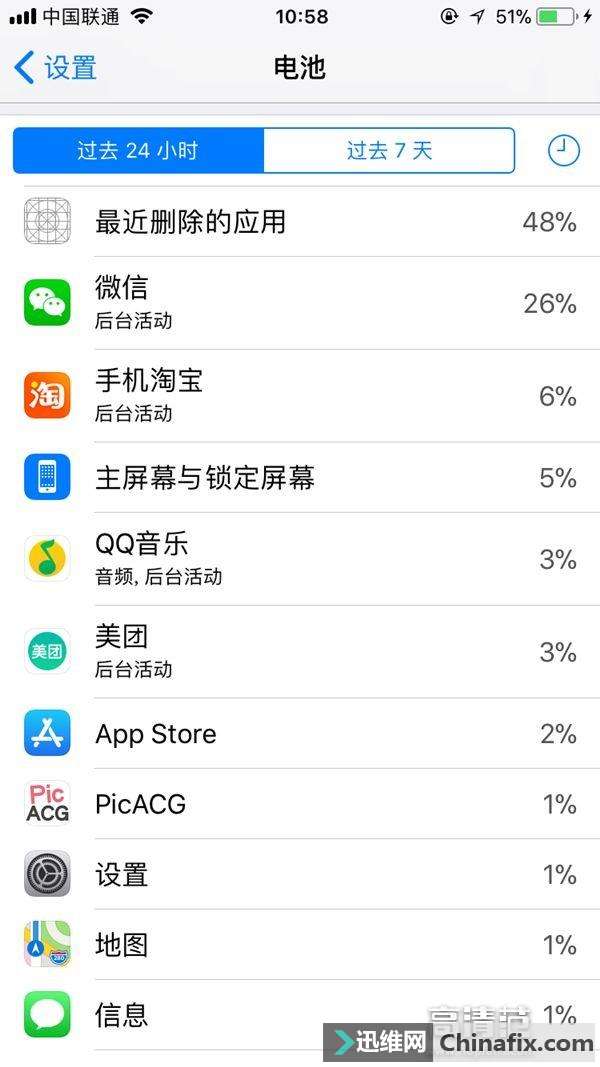Tap the 主屏幕与锁定屏幕 row
600x1067 pixels.
click(300, 478)
